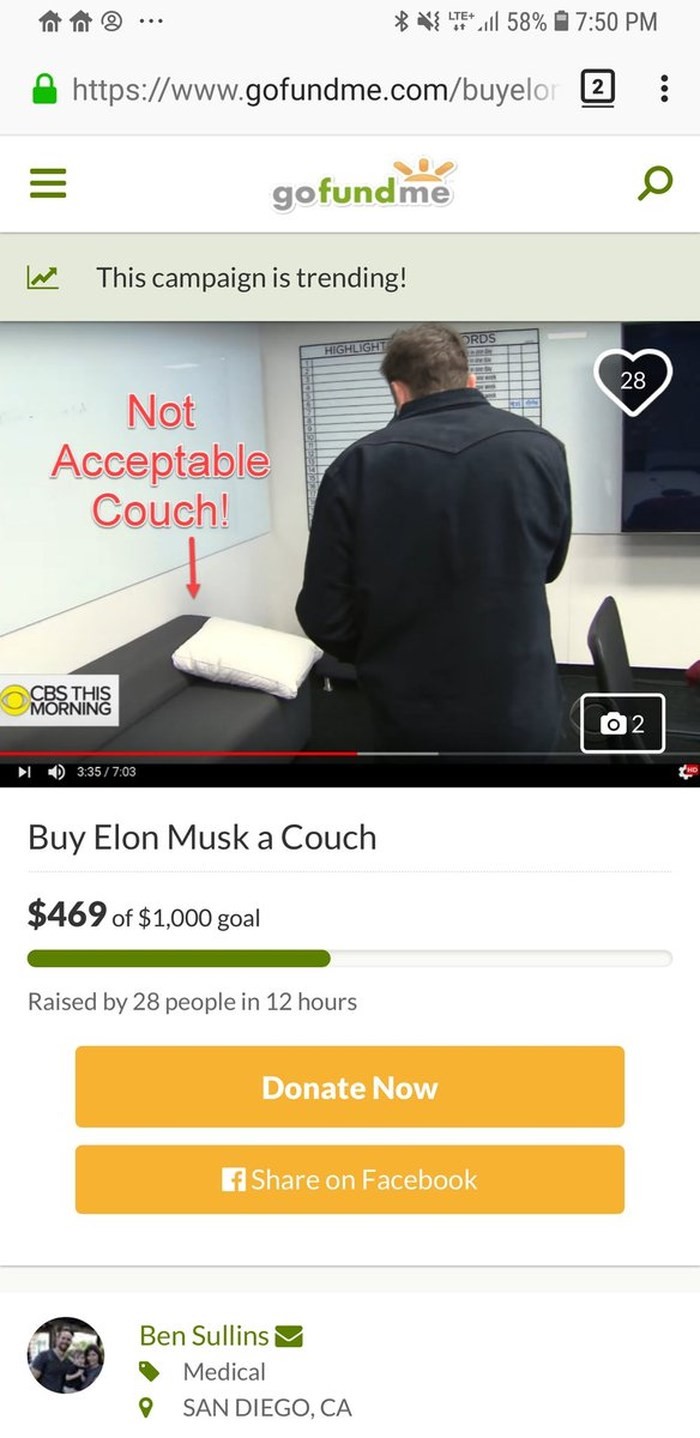Like the campaign with the heart icon
This screenshot has width=700, height=1438.
(632, 380)
